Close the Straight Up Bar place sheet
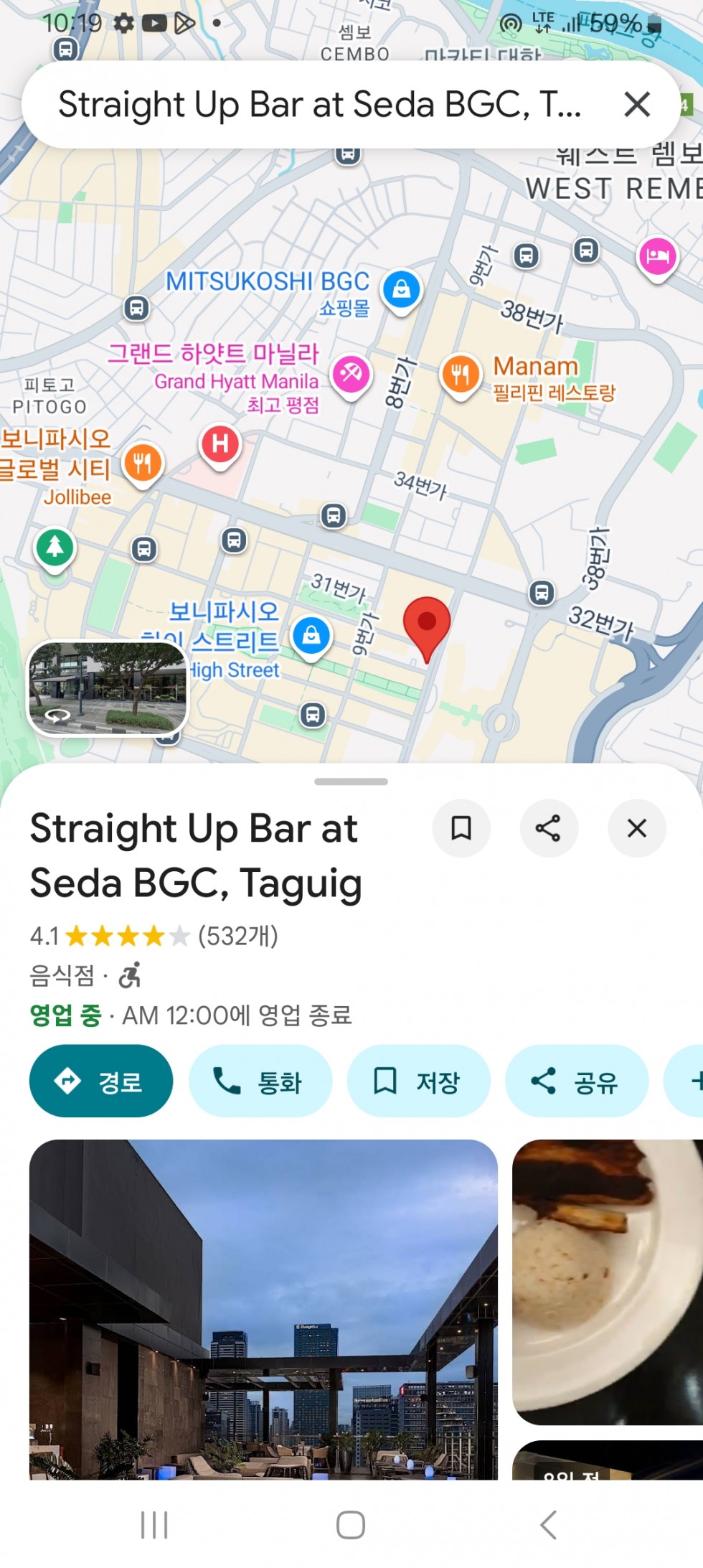 click(x=636, y=828)
